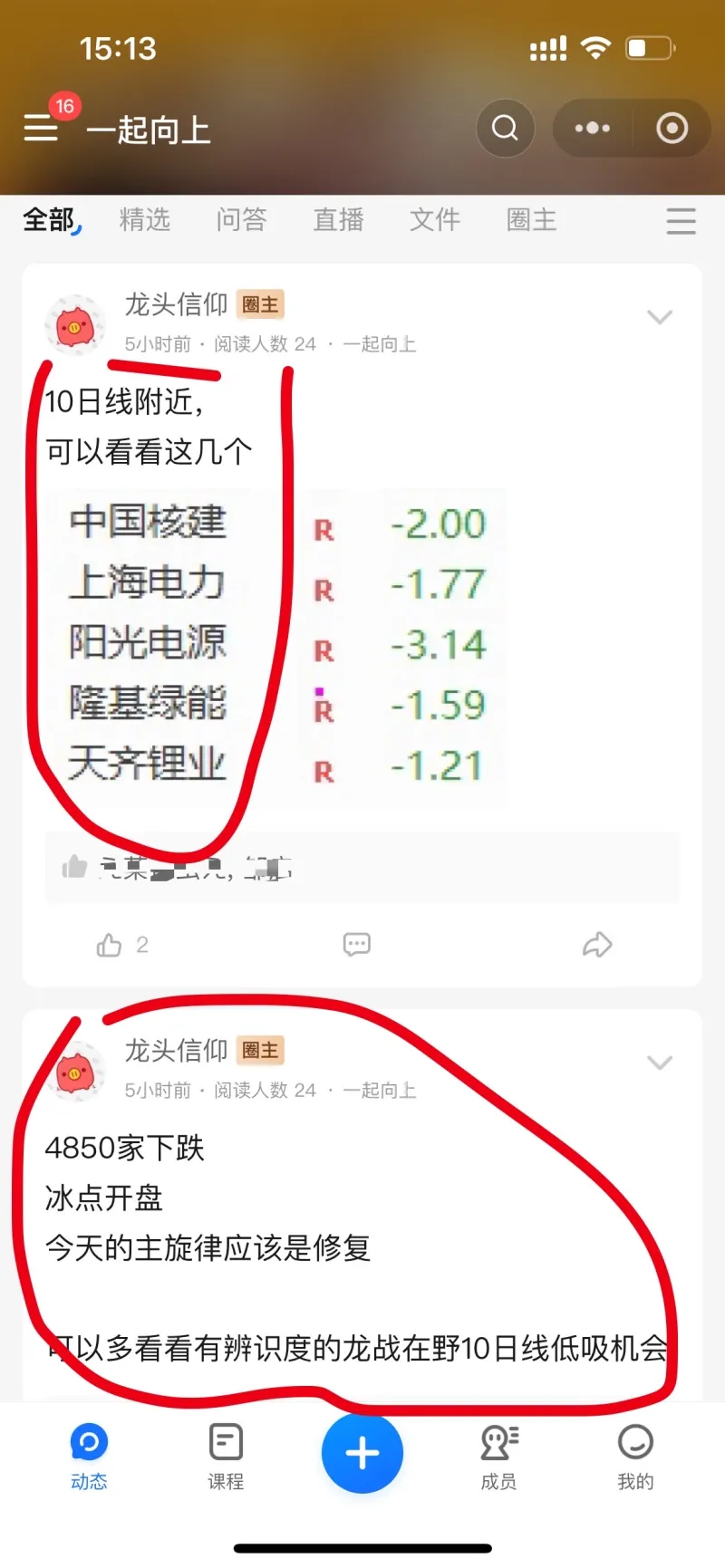Viewport: 725px width, 1568px height.
Task: Open the search icon
Action: click(x=505, y=129)
